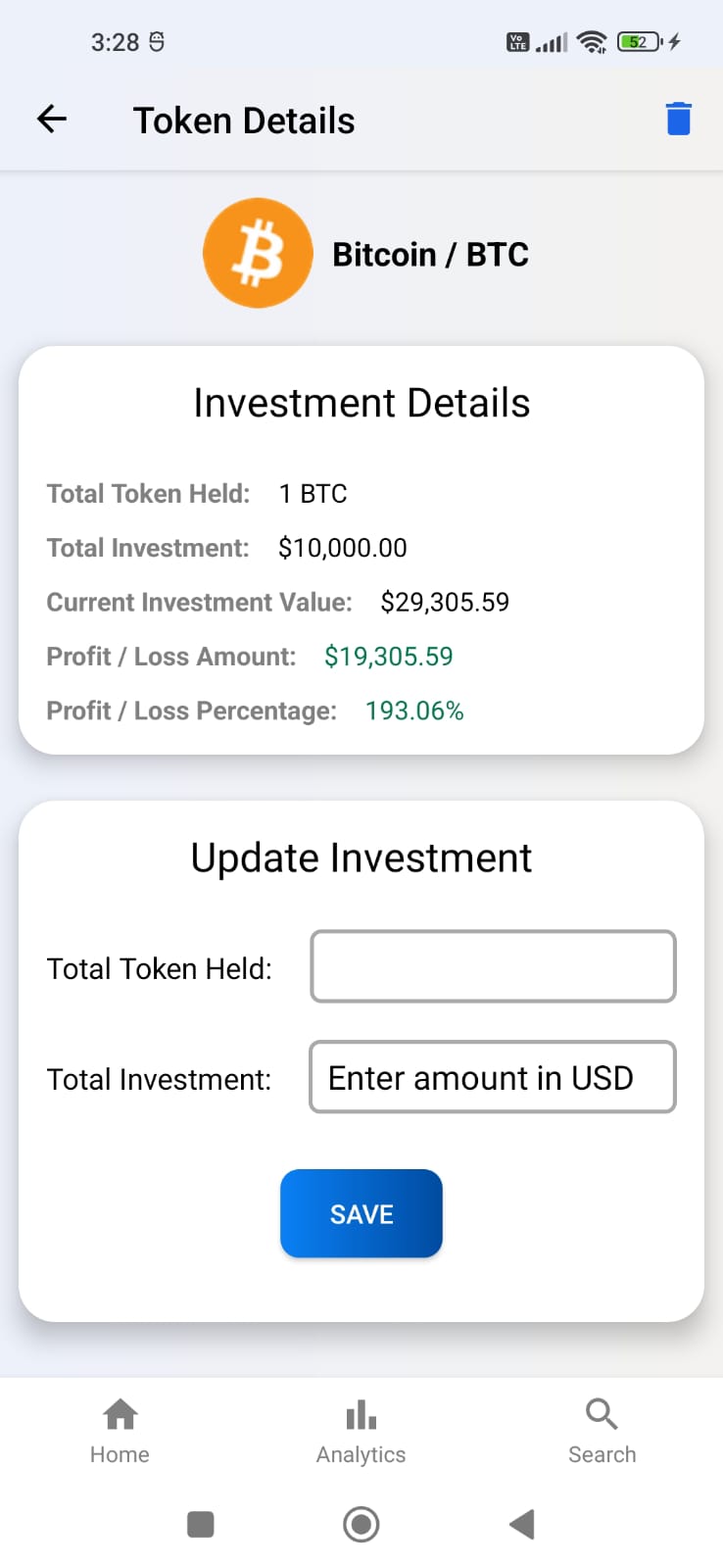
Task: Click the Total Token Held input field
Action: pos(492,966)
